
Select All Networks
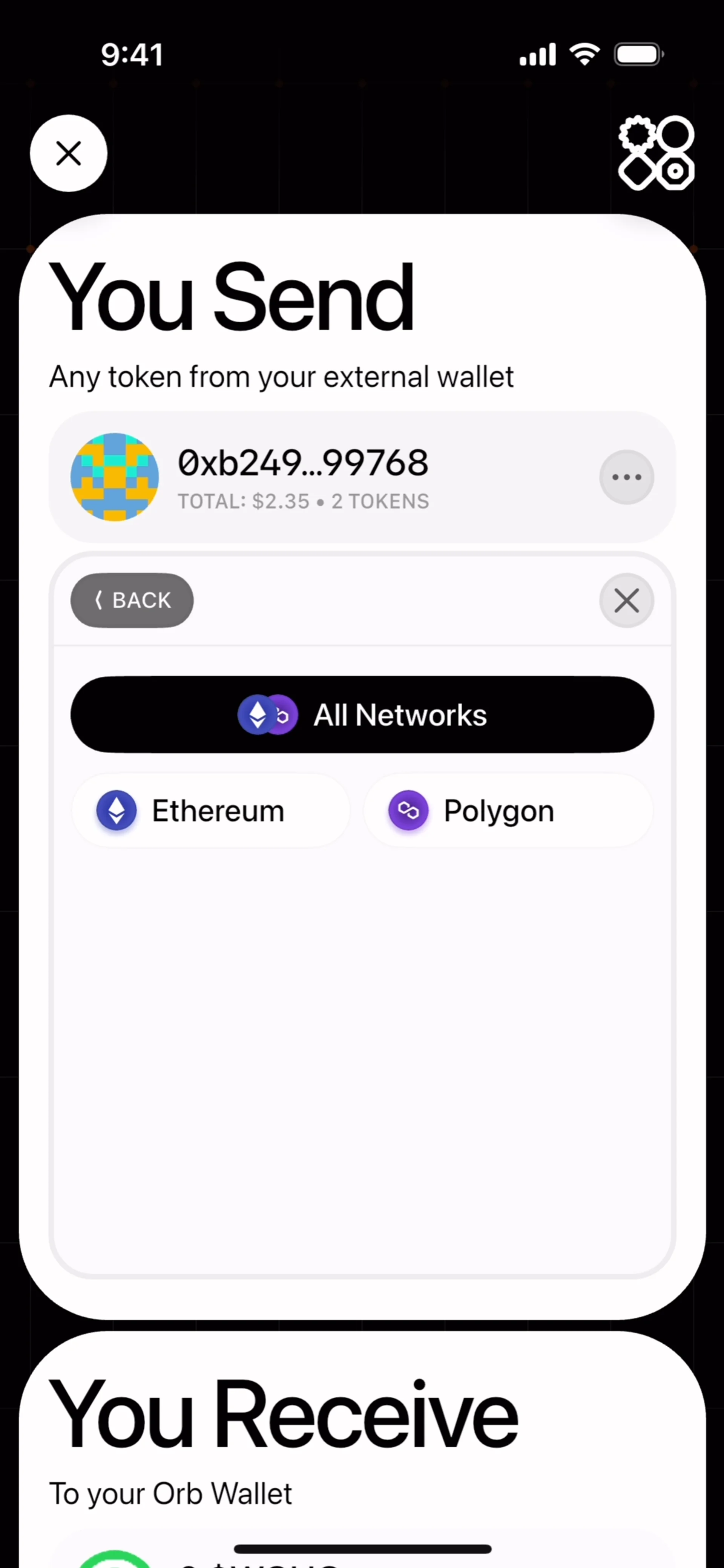point(362,714)
